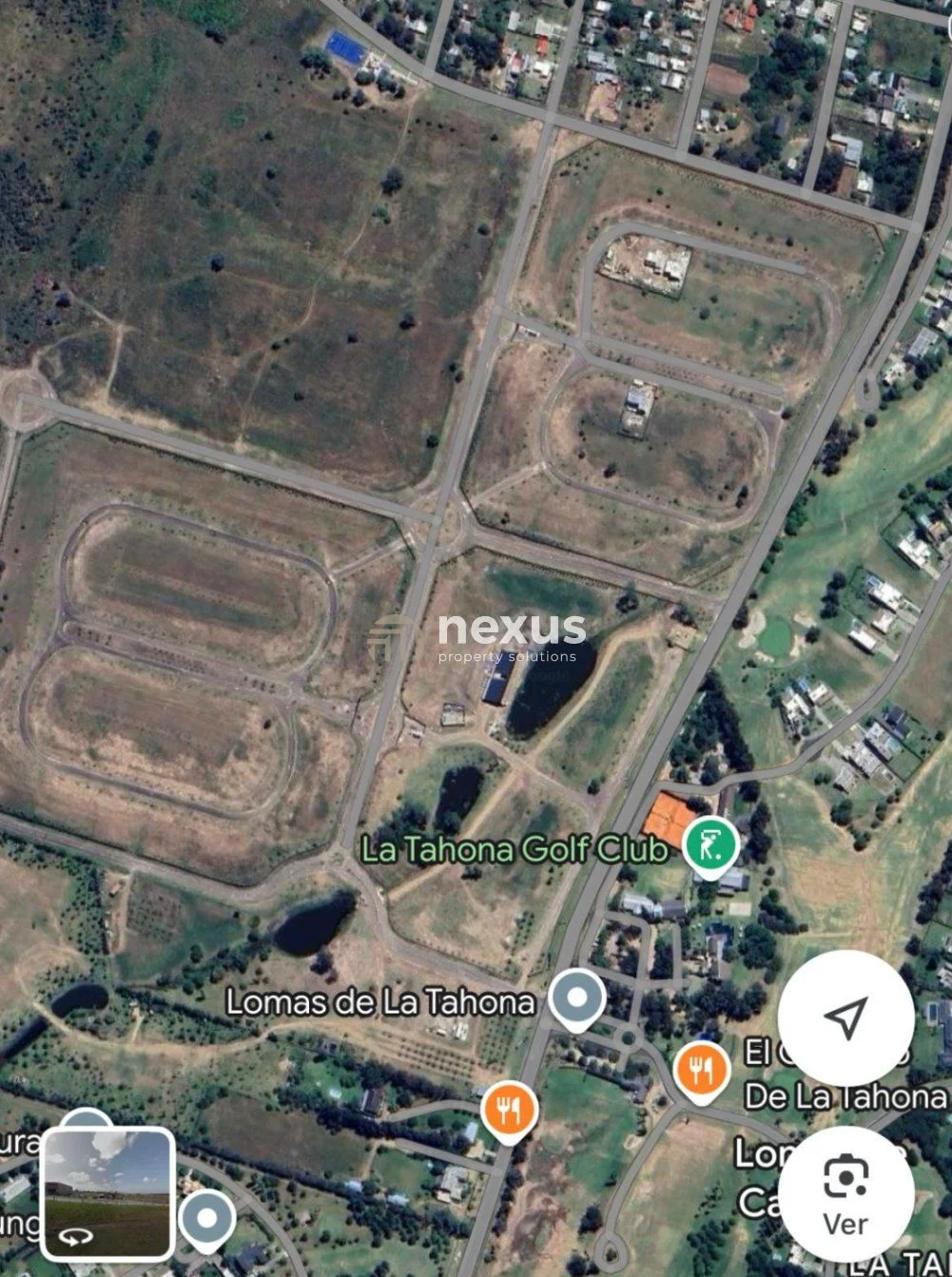952x1277 pixels.
Task: Tap the restaurant pin below Lomas de La Tahona
Action: click(x=509, y=1110)
